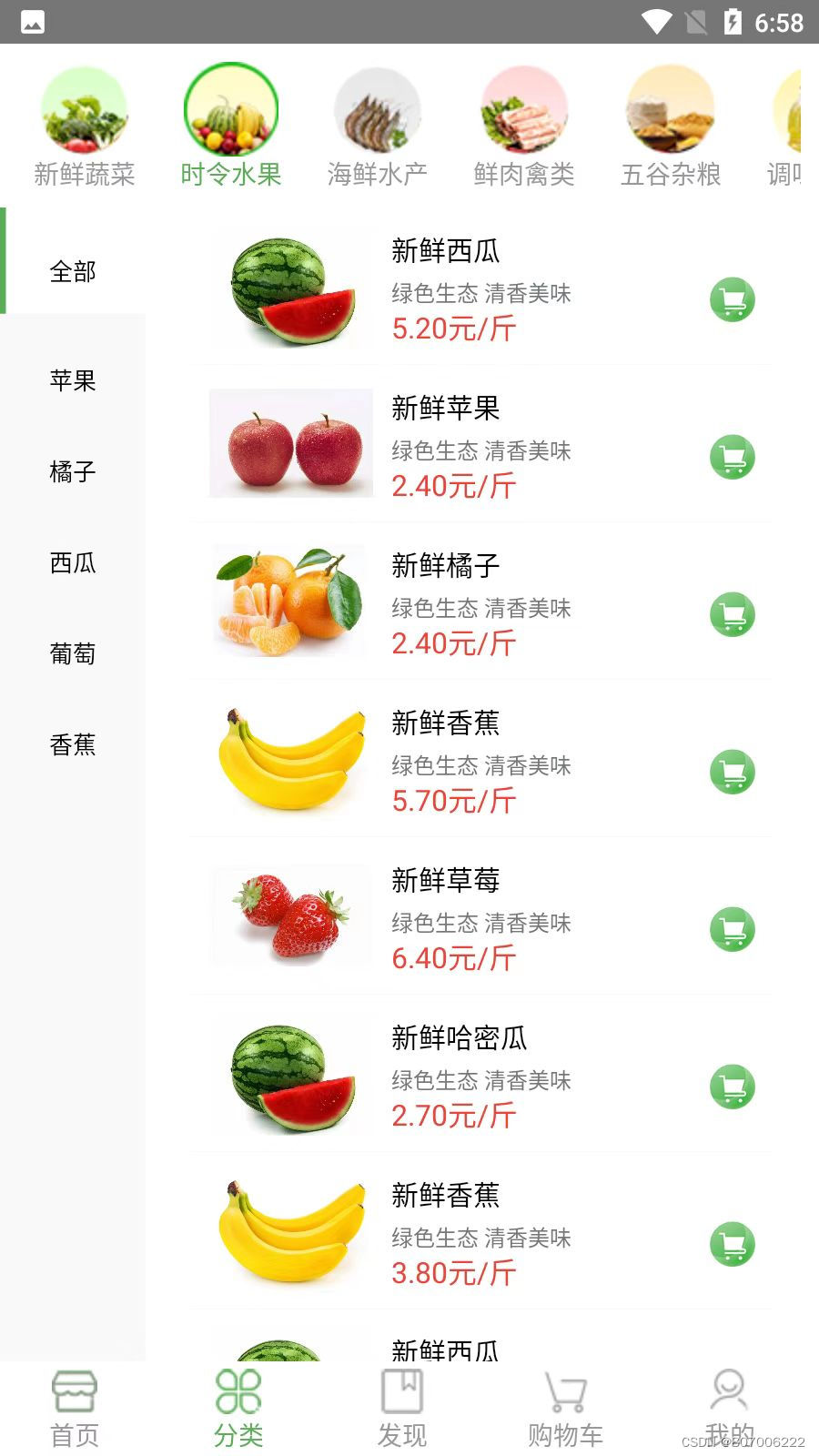Choose 葡萄 in the sidebar
Screen dimensions: 819x1456
(73, 653)
